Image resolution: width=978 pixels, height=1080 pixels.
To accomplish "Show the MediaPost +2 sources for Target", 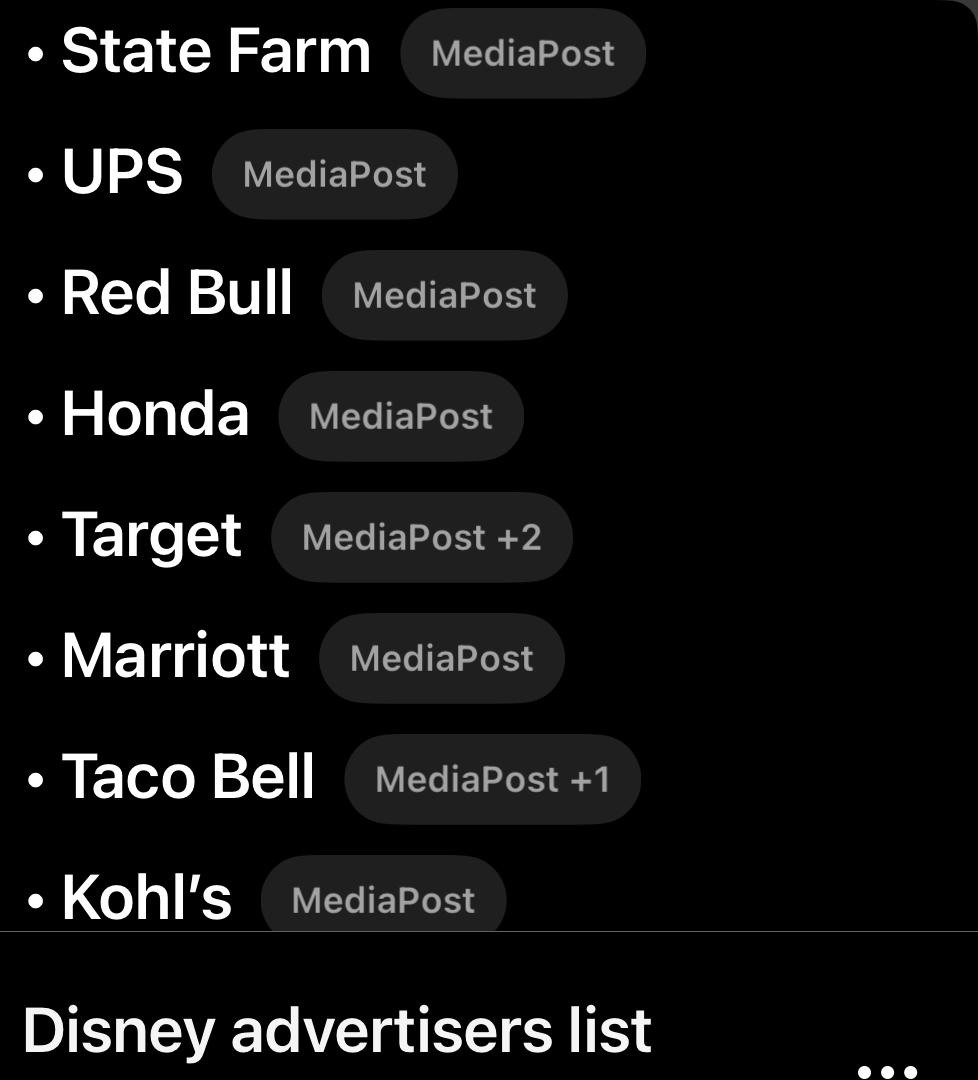I will 421,538.
